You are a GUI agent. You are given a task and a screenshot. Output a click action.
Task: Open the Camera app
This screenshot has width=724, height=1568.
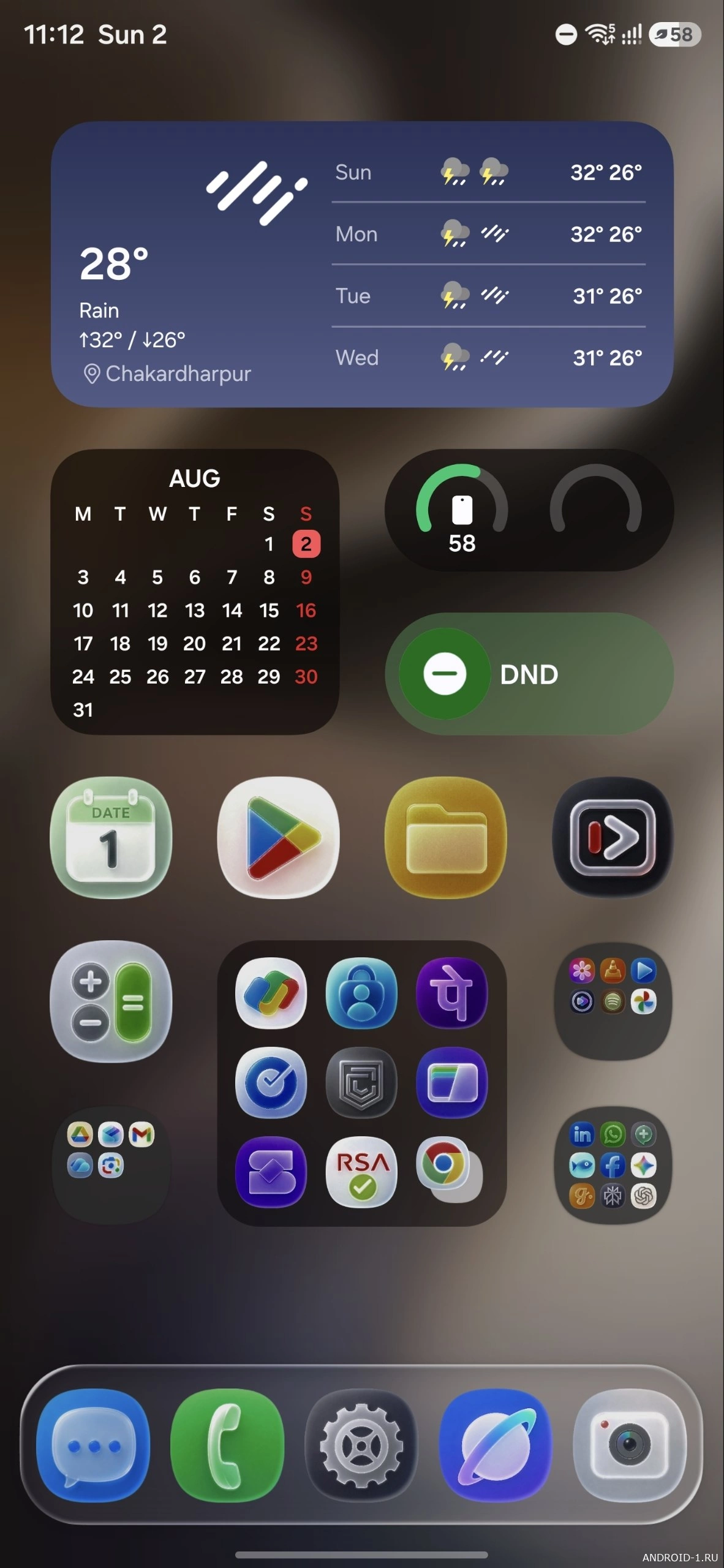630,1445
